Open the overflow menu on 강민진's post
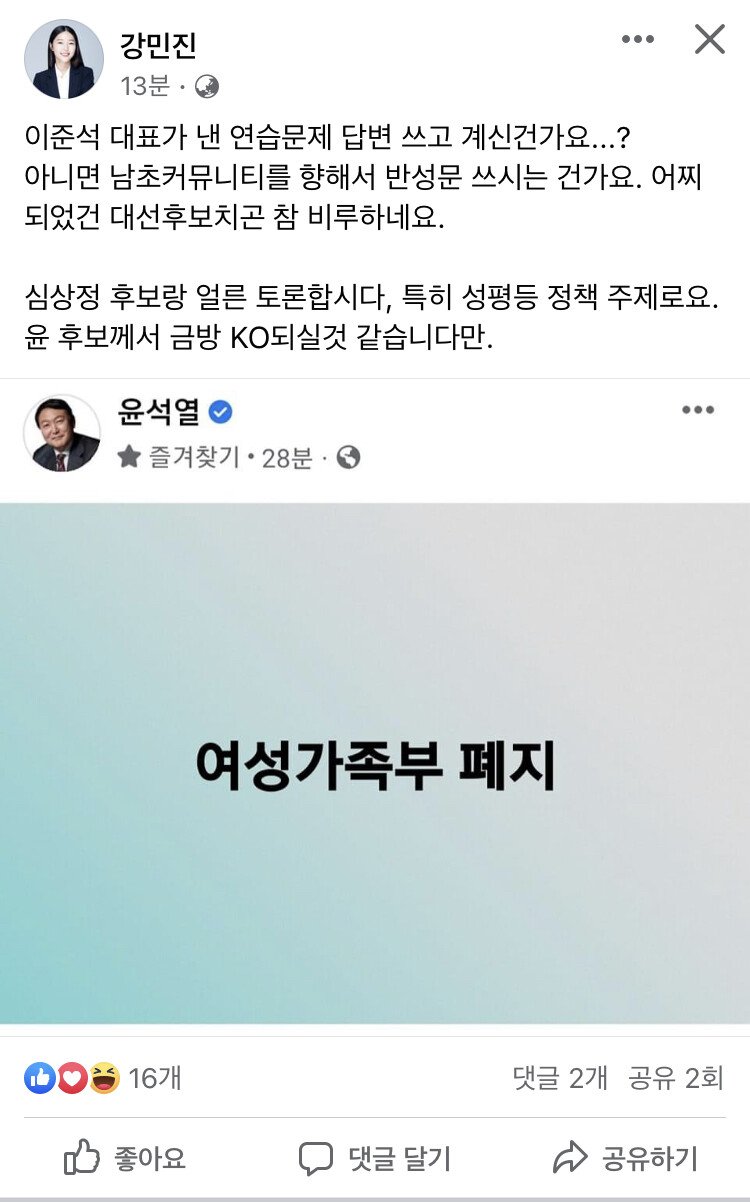The width and height of the screenshot is (750, 1202). pyautogui.click(x=637, y=39)
